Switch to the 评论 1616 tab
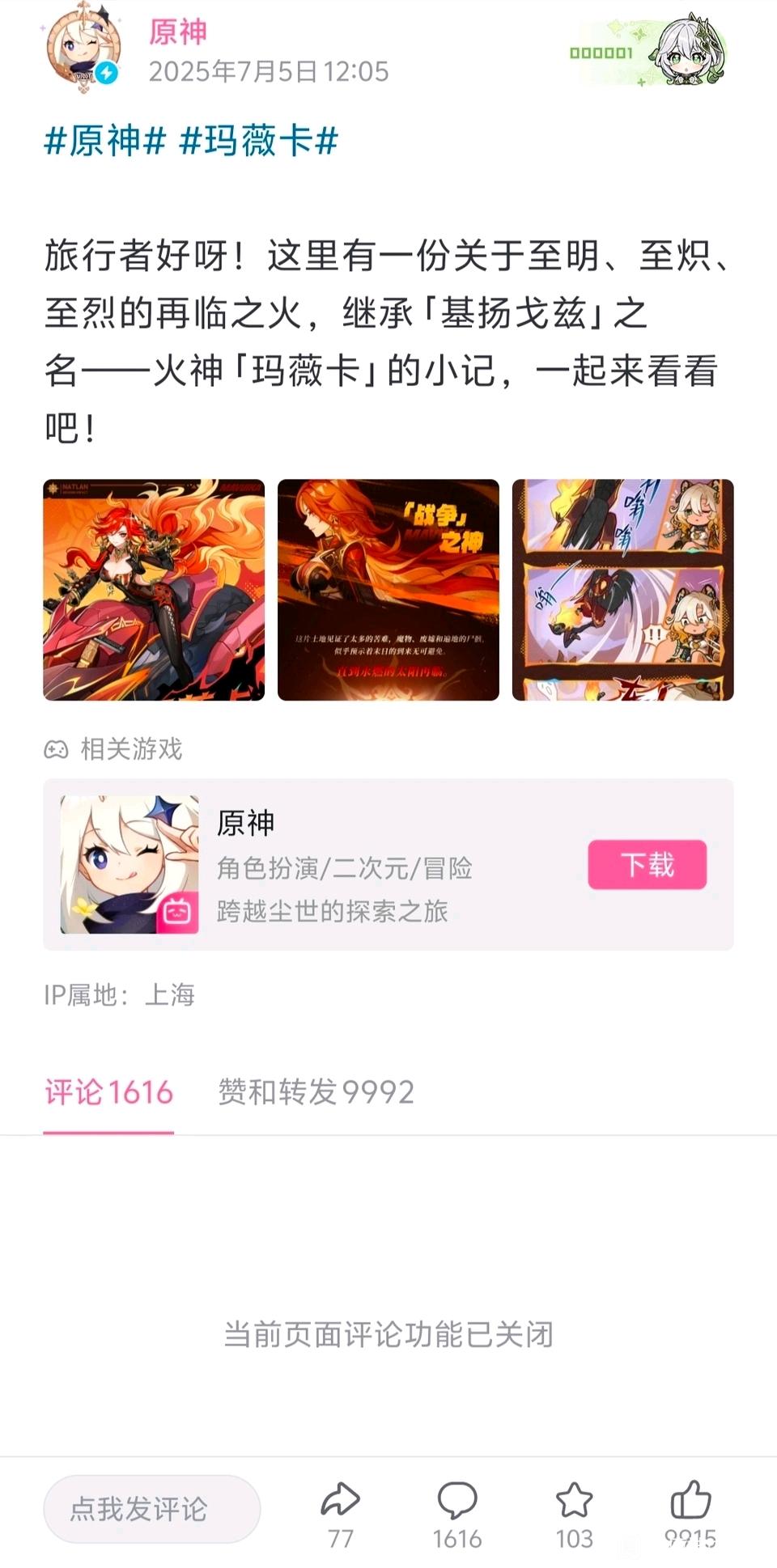777x1568 pixels. coord(108,1092)
